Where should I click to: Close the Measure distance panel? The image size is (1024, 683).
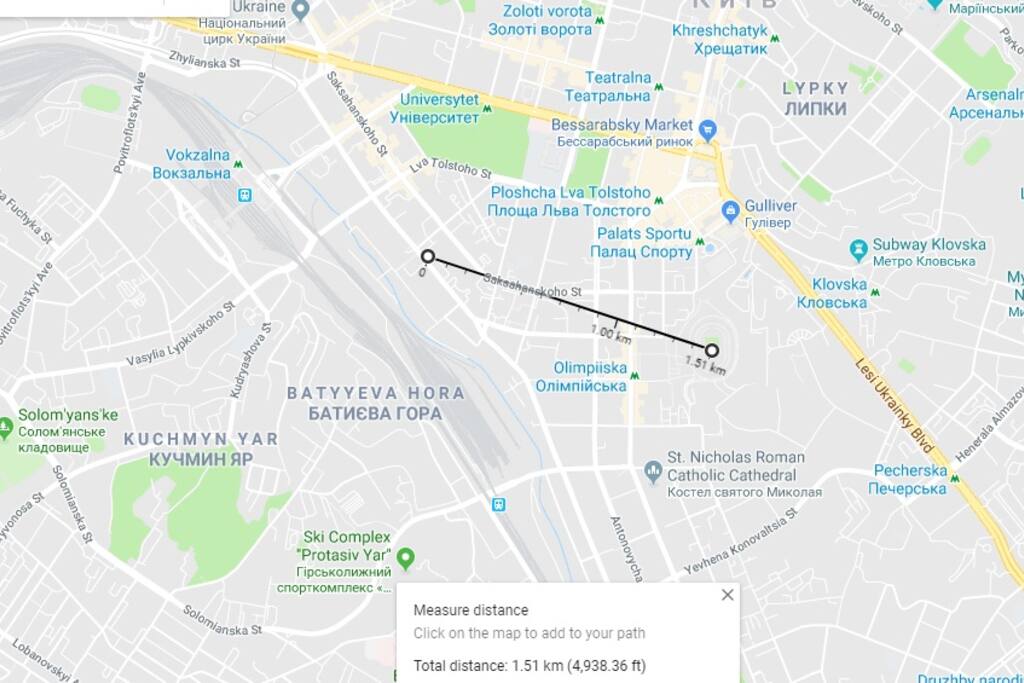tap(727, 595)
